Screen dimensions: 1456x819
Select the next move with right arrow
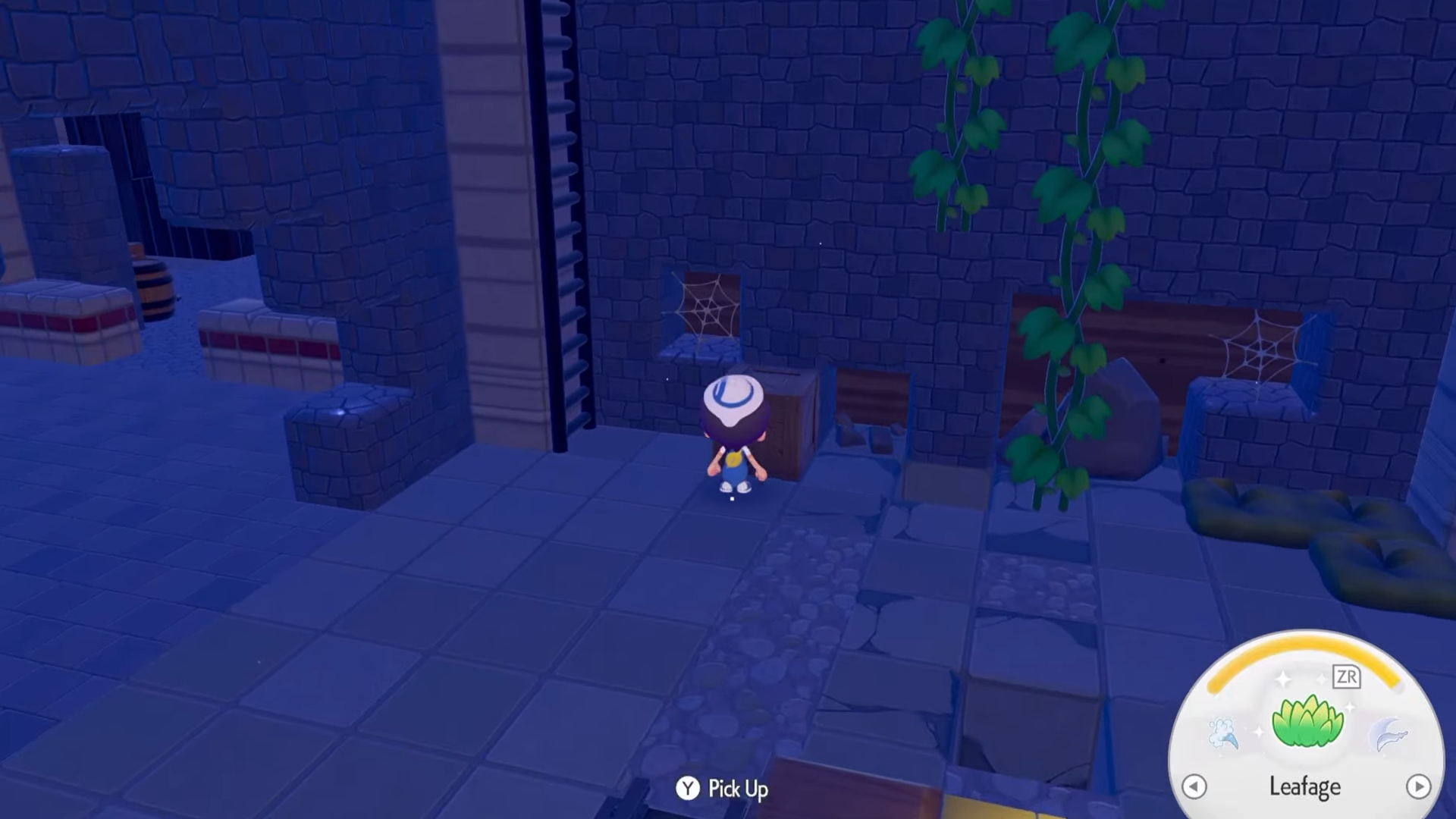click(x=1418, y=786)
